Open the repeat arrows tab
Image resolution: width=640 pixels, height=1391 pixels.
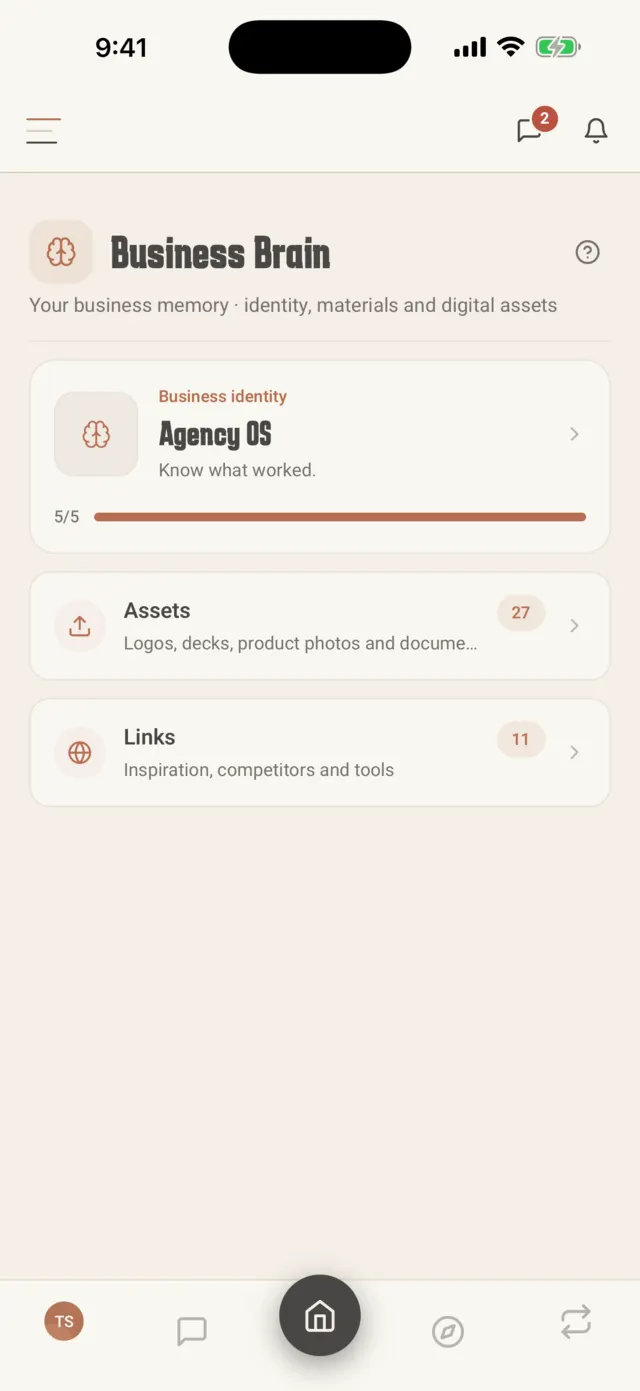[576, 1322]
